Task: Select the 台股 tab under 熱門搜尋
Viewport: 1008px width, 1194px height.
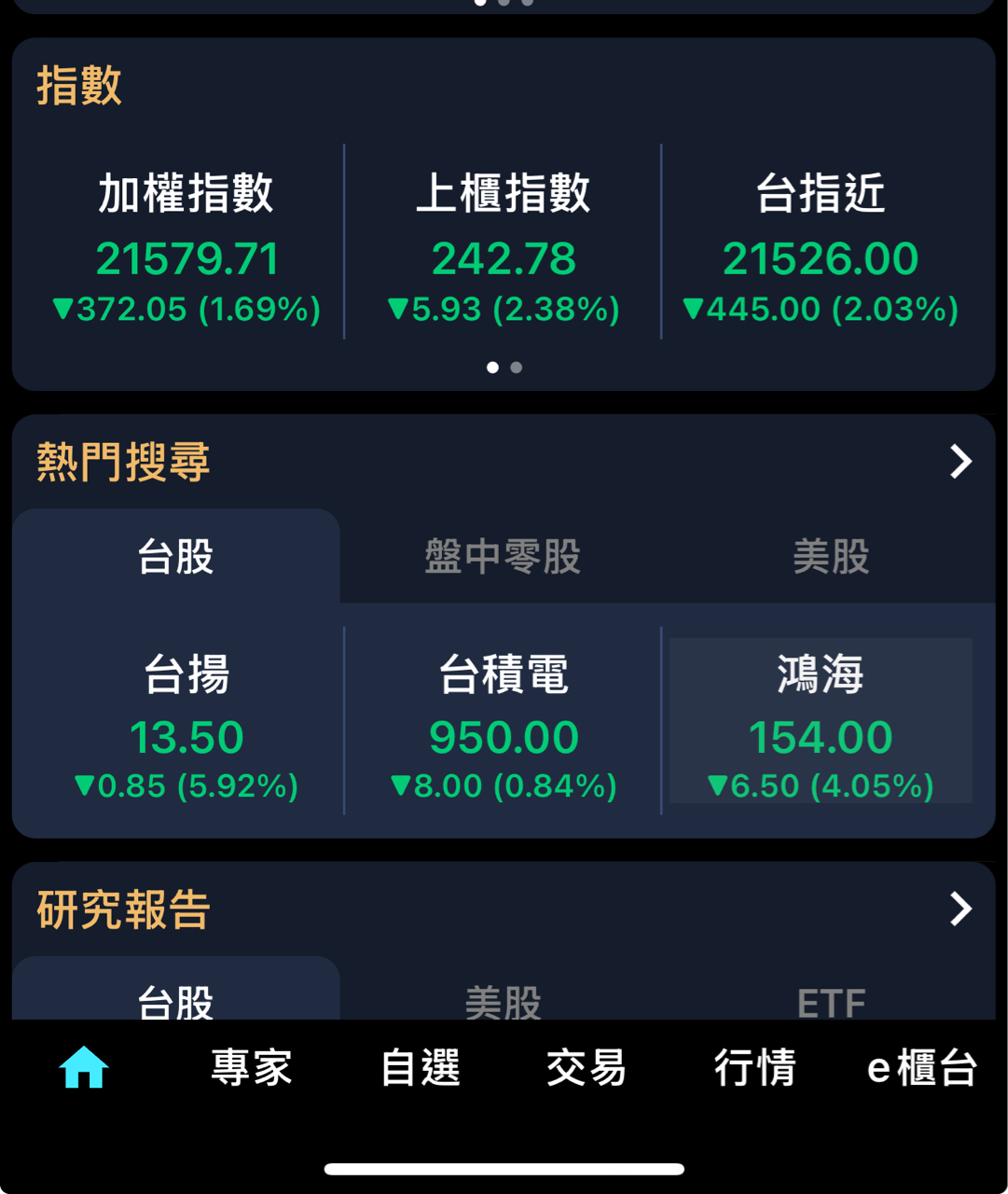Action: click(x=175, y=557)
